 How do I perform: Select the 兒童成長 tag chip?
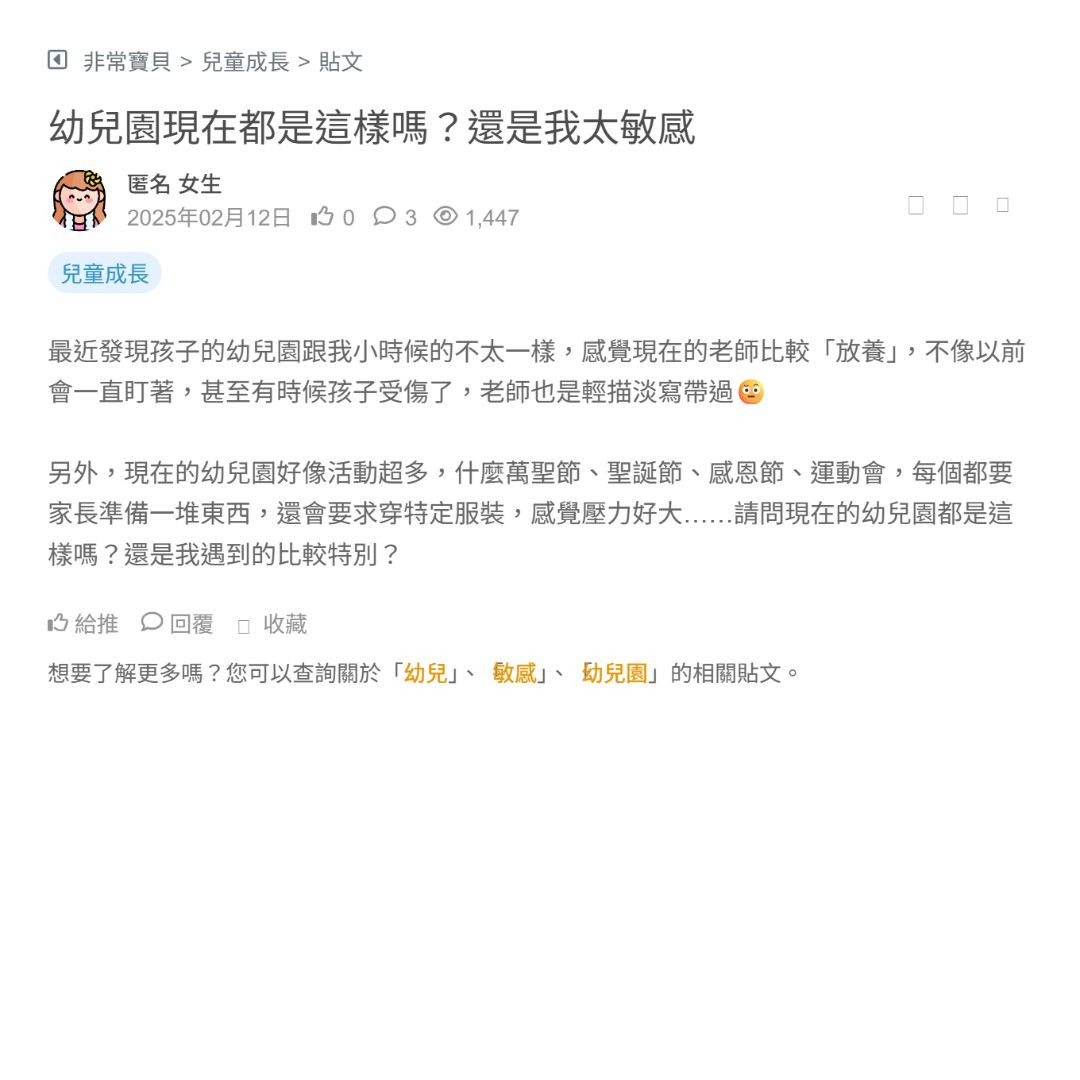pyautogui.click(x=104, y=273)
